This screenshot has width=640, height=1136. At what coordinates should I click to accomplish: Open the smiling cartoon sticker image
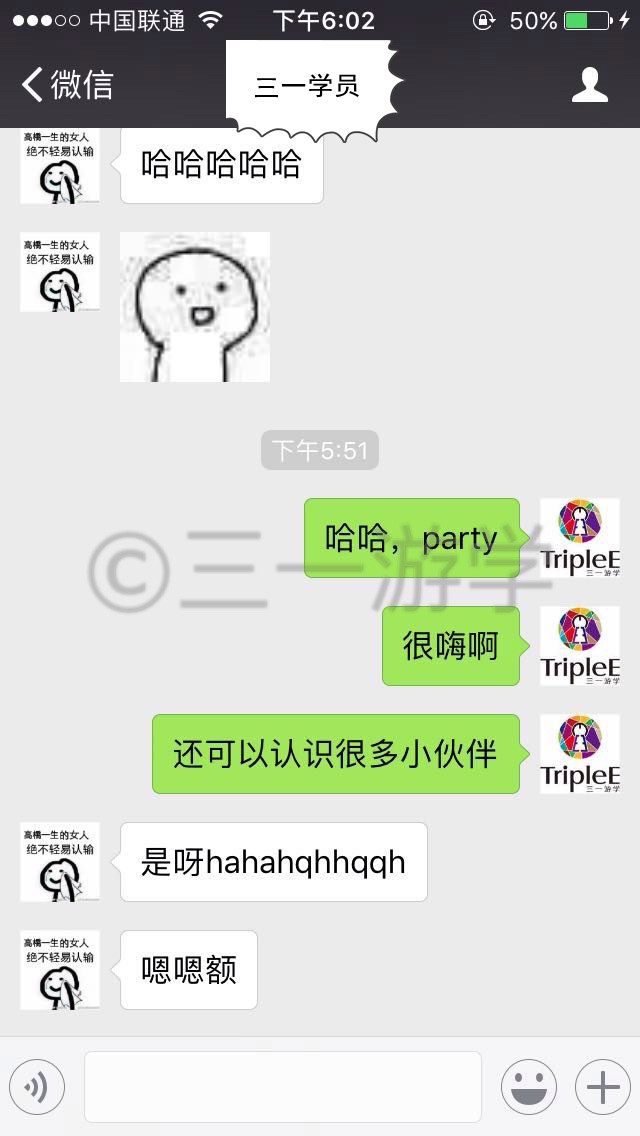pyautogui.click(x=195, y=306)
